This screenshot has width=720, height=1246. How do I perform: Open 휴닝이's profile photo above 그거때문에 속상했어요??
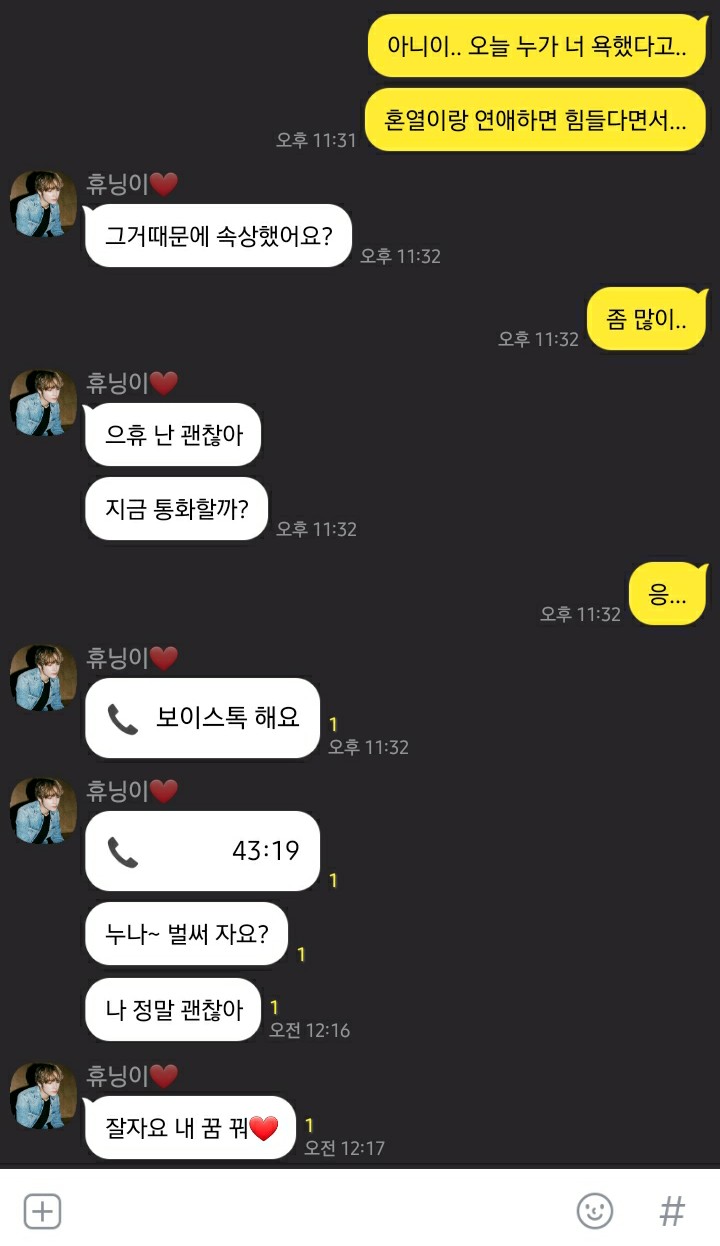[x=43, y=204]
